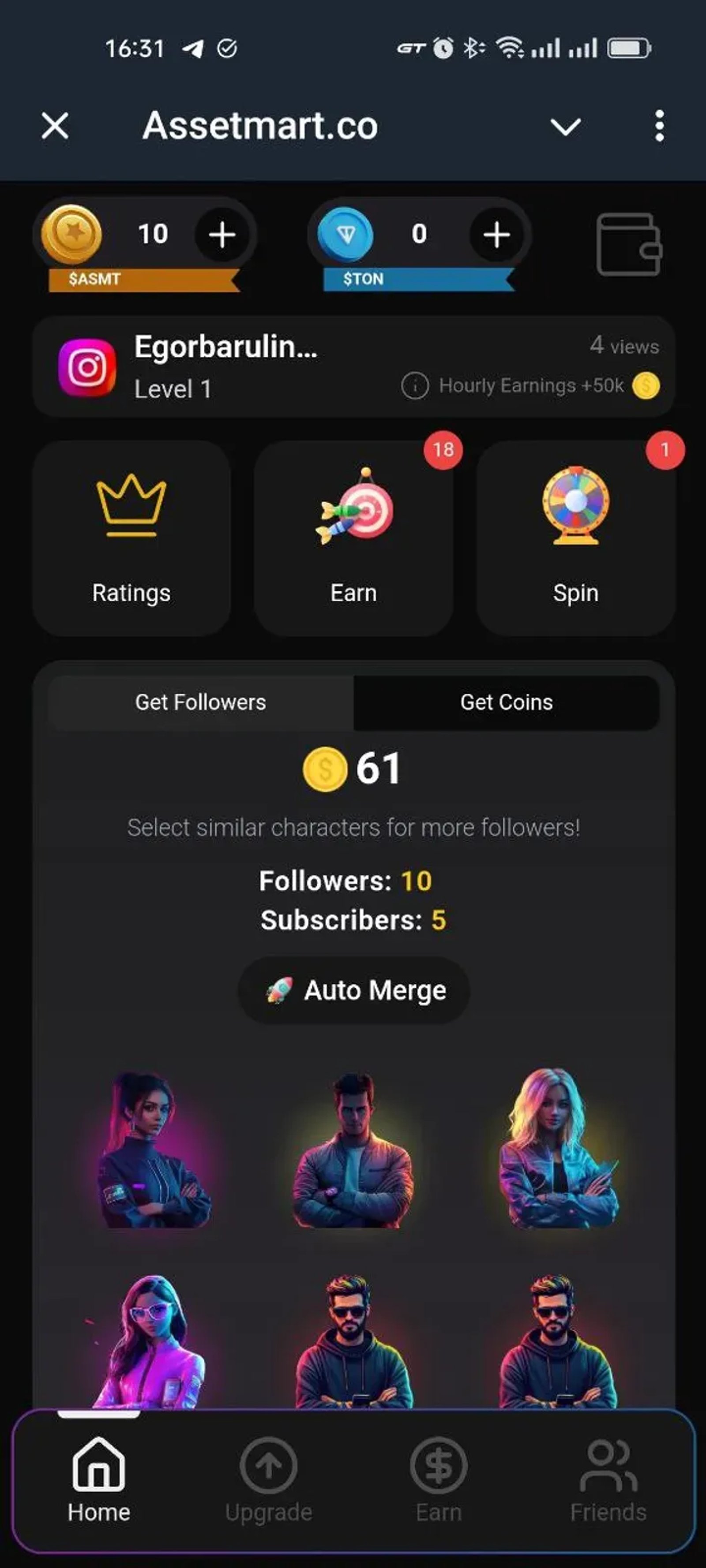
Task: View Hourly Earnings info icon
Action: (415, 386)
